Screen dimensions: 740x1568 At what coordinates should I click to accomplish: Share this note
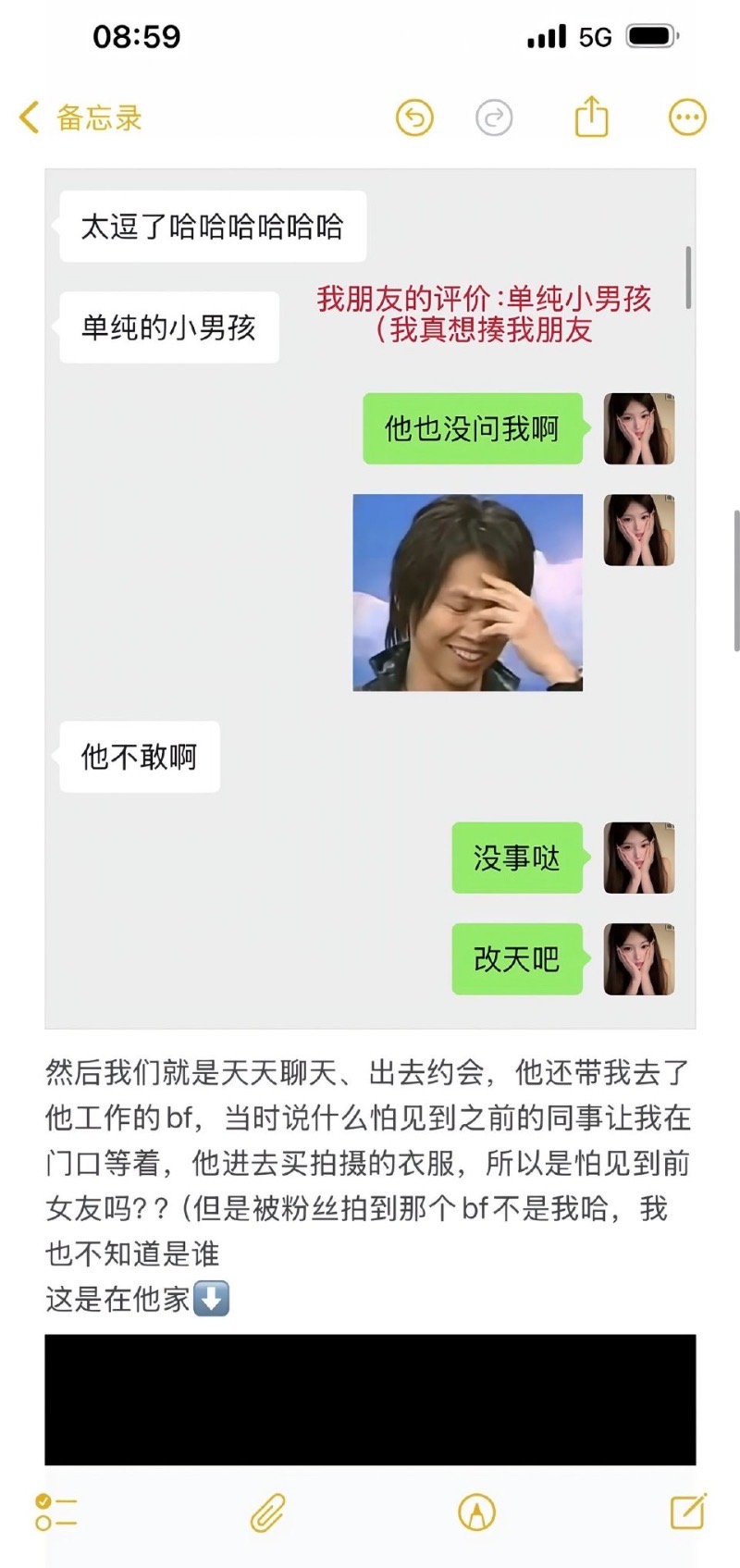[x=591, y=117]
